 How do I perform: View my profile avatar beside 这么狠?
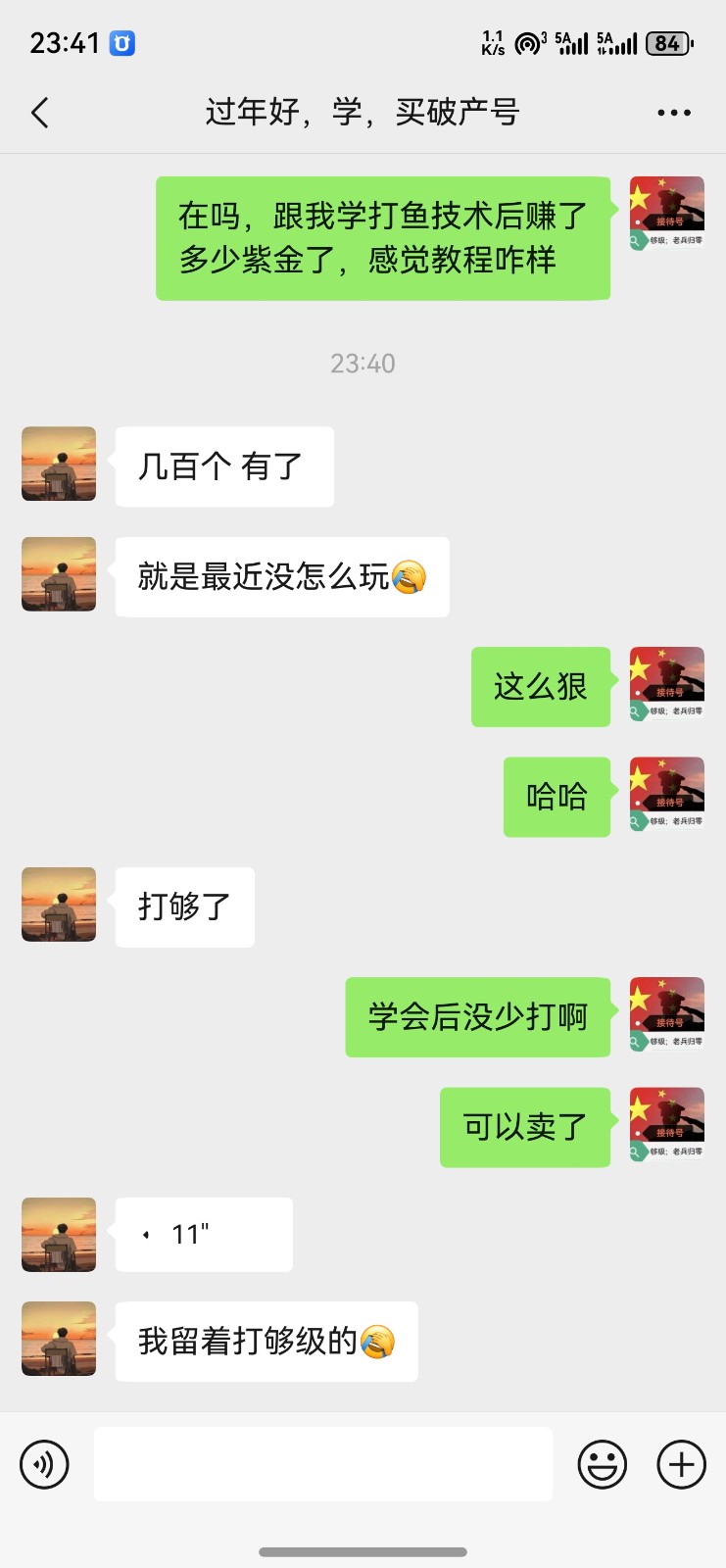coord(666,684)
